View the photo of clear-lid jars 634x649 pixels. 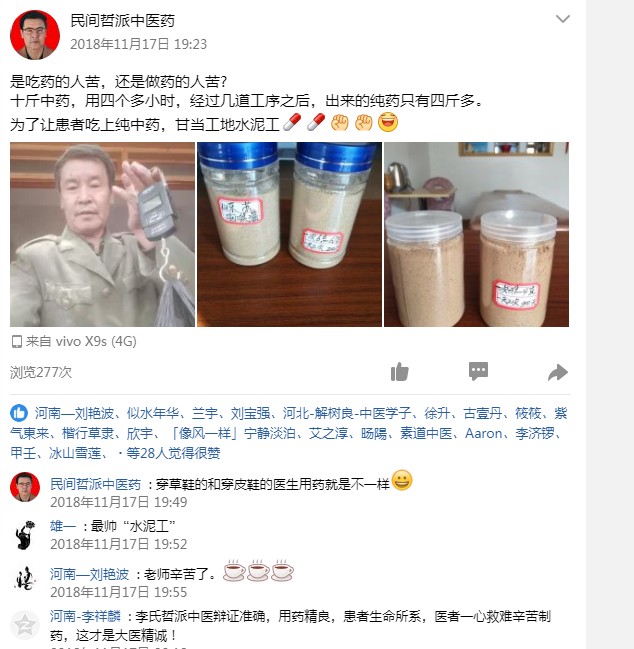[x=476, y=234]
